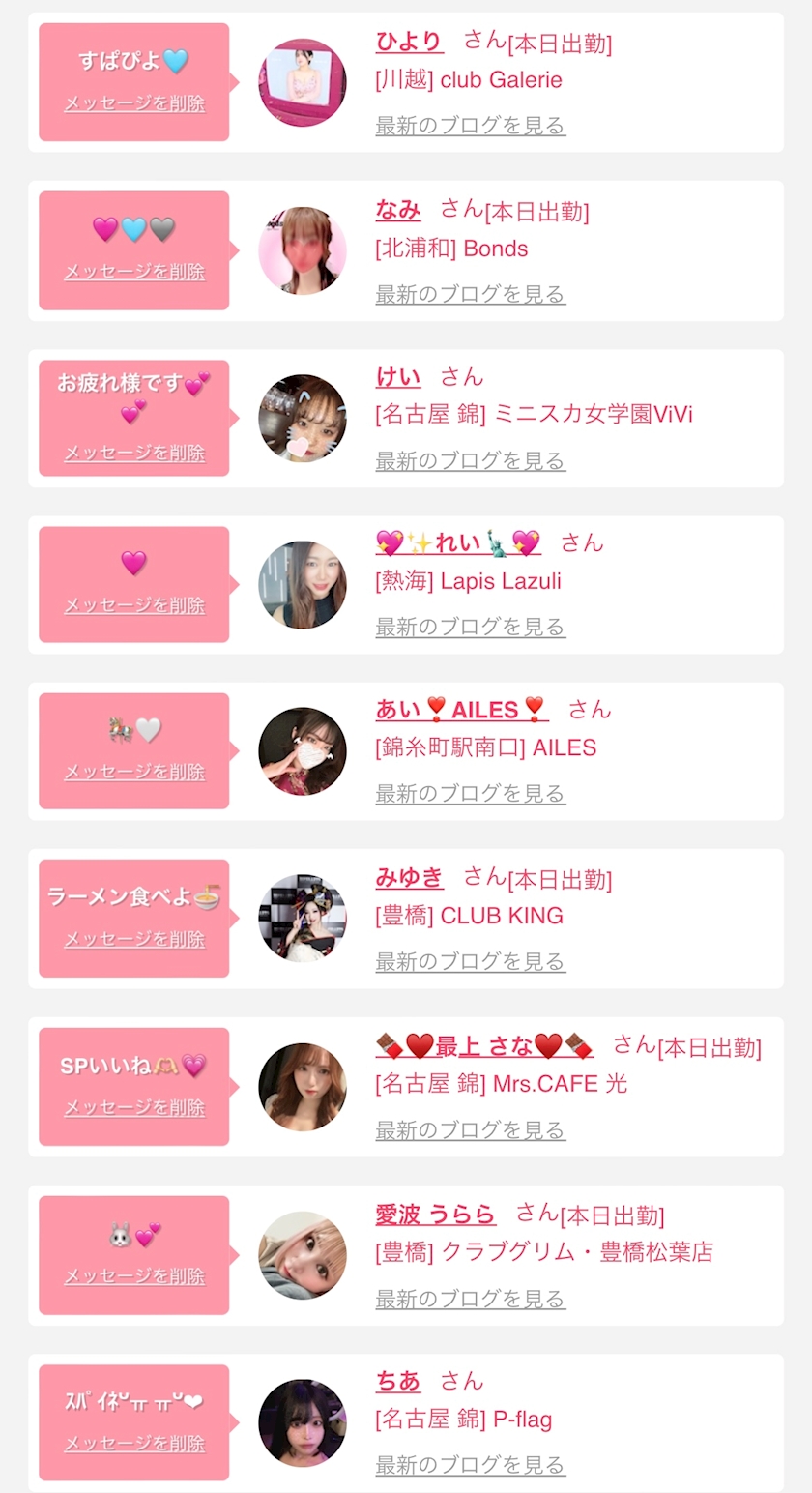Open ひより's profile name link
The image size is (812, 1493).
click(409, 42)
